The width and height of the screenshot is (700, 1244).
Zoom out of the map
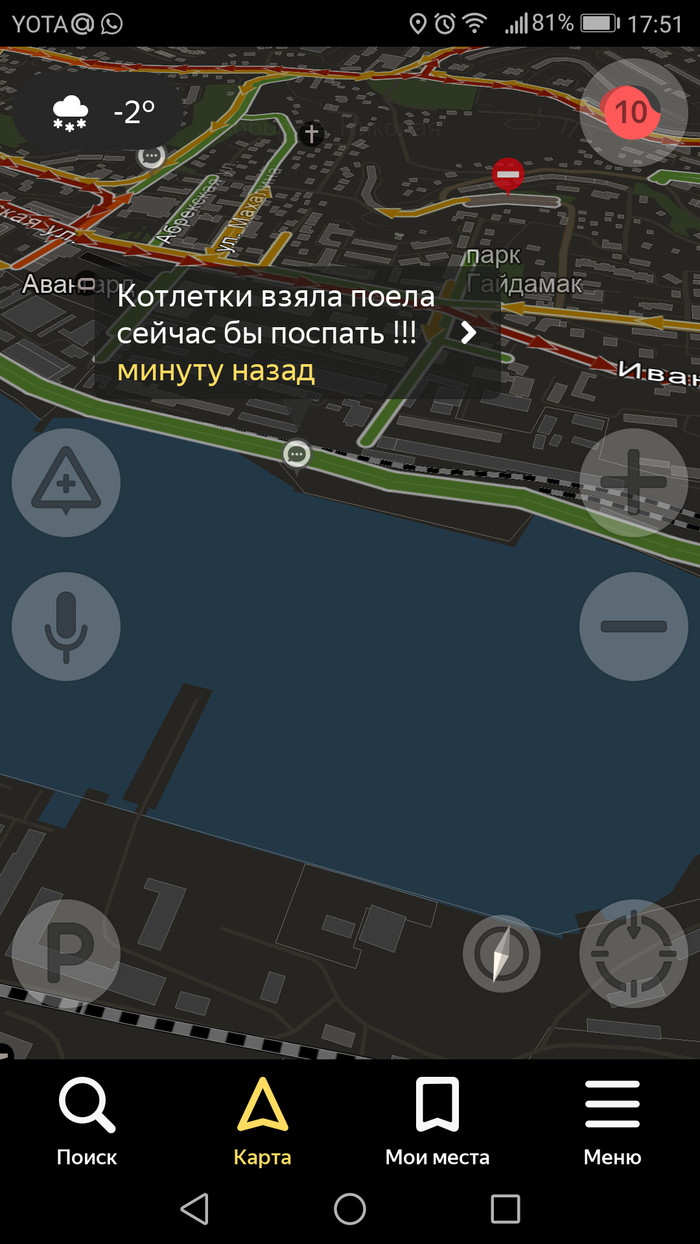point(634,627)
